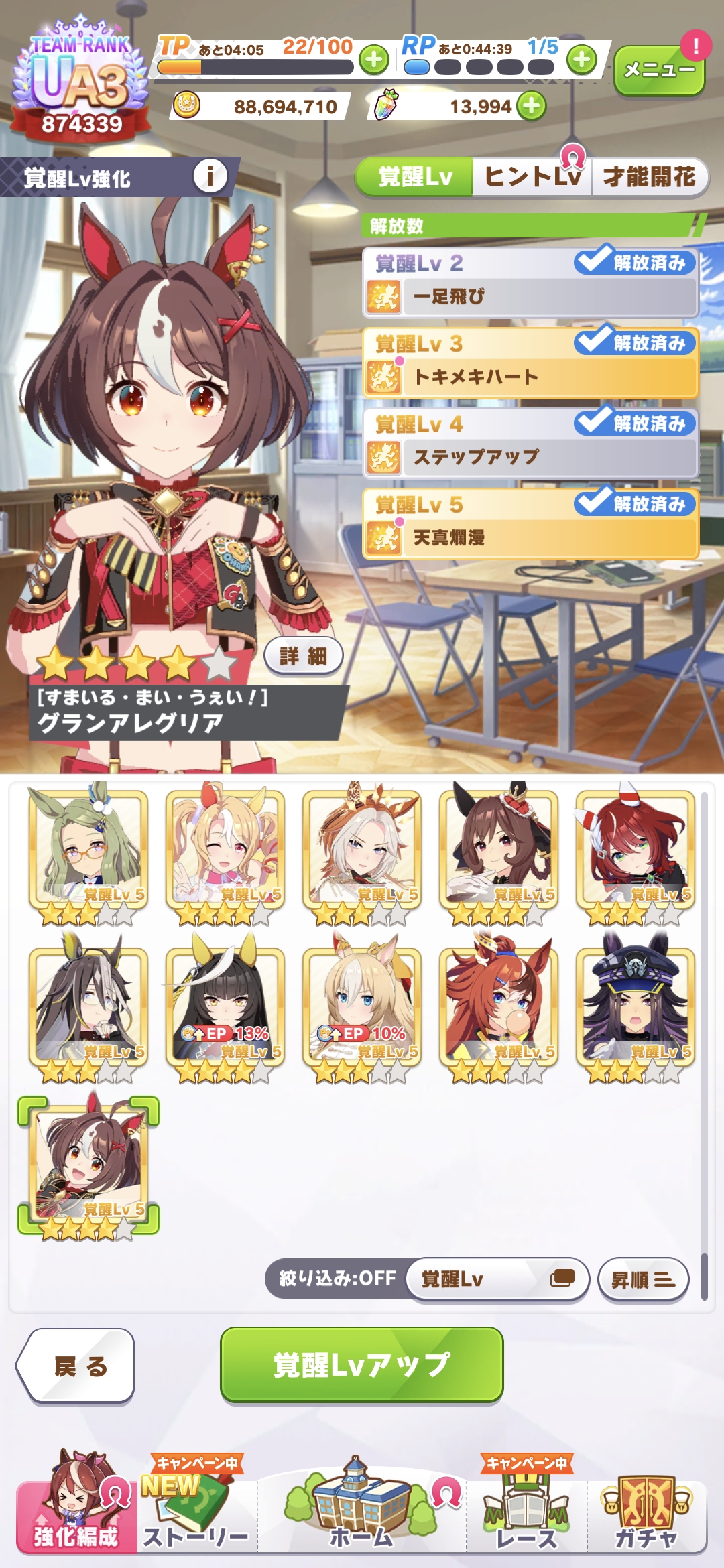Screen dimensions: 724x1568
Task: Open the 詳細 character details
Action: click(x=303, y=655)
